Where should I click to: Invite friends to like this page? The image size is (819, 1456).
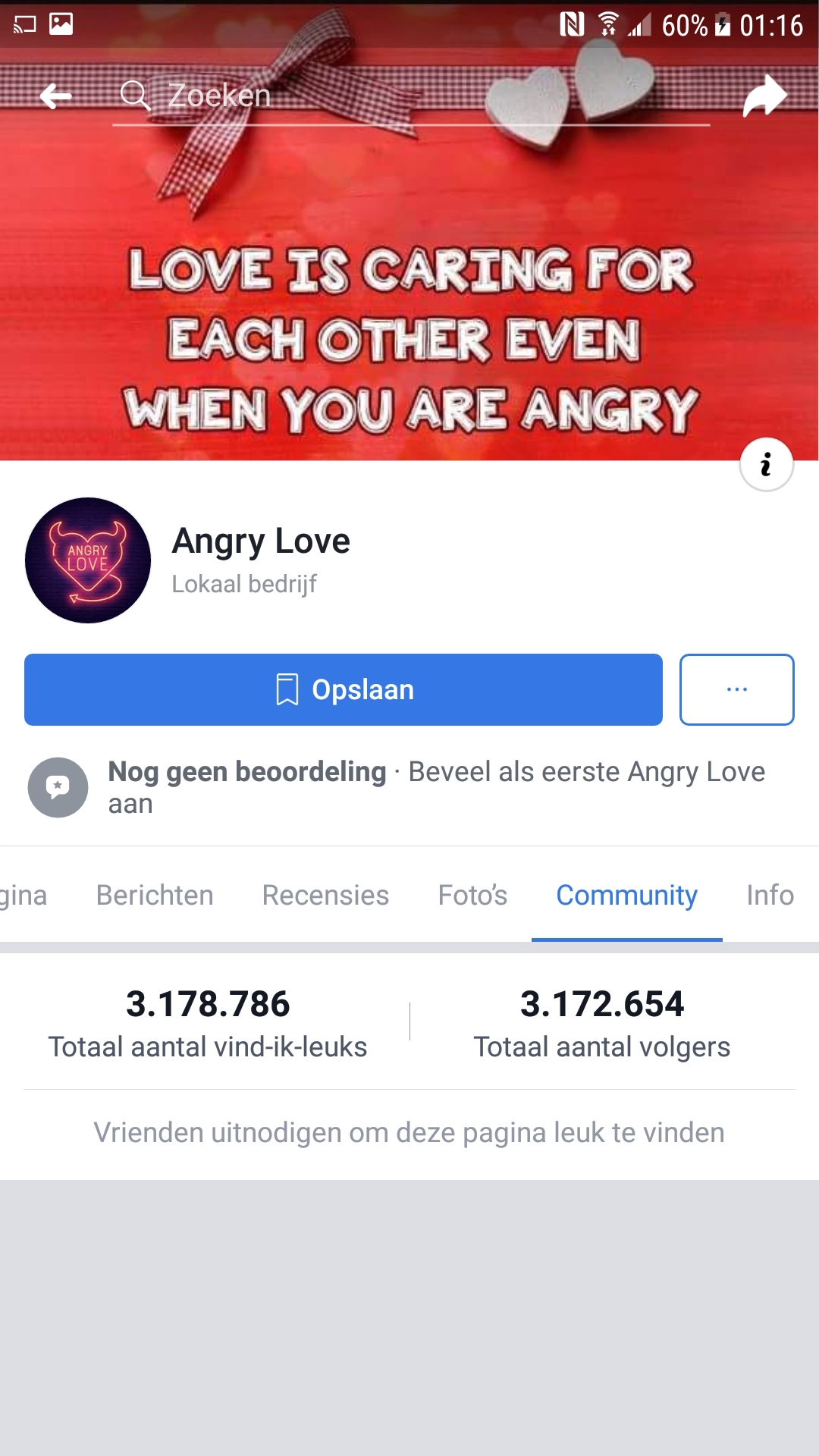click(409, 1132)
